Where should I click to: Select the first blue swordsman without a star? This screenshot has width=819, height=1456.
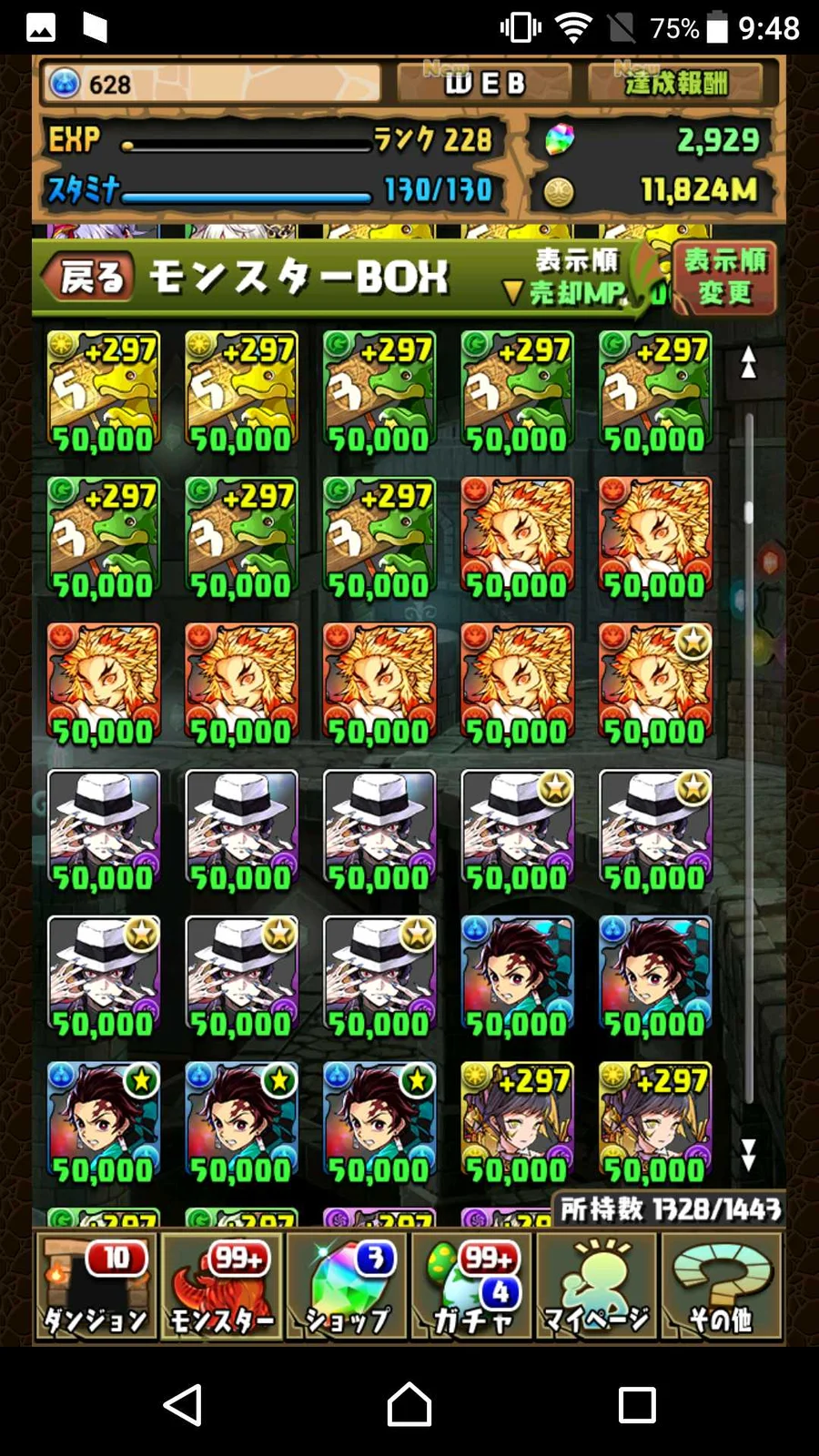517,977
